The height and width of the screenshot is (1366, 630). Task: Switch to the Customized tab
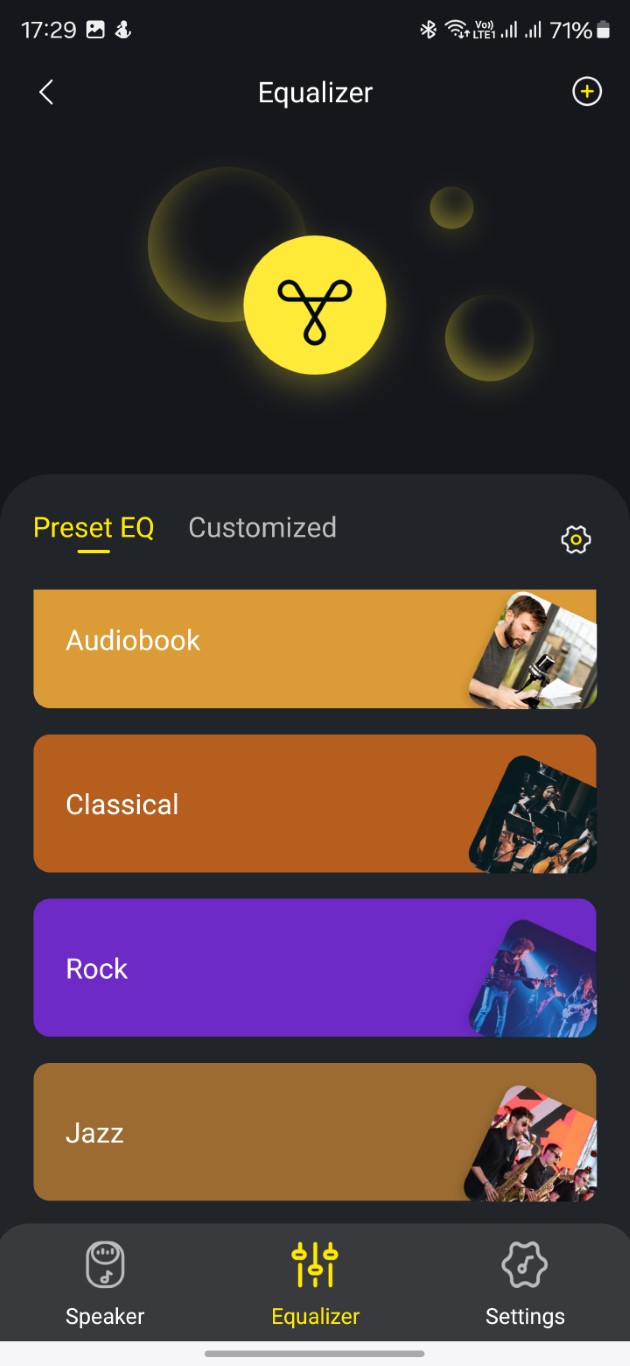pyautogui.click(x=262, y=527)
